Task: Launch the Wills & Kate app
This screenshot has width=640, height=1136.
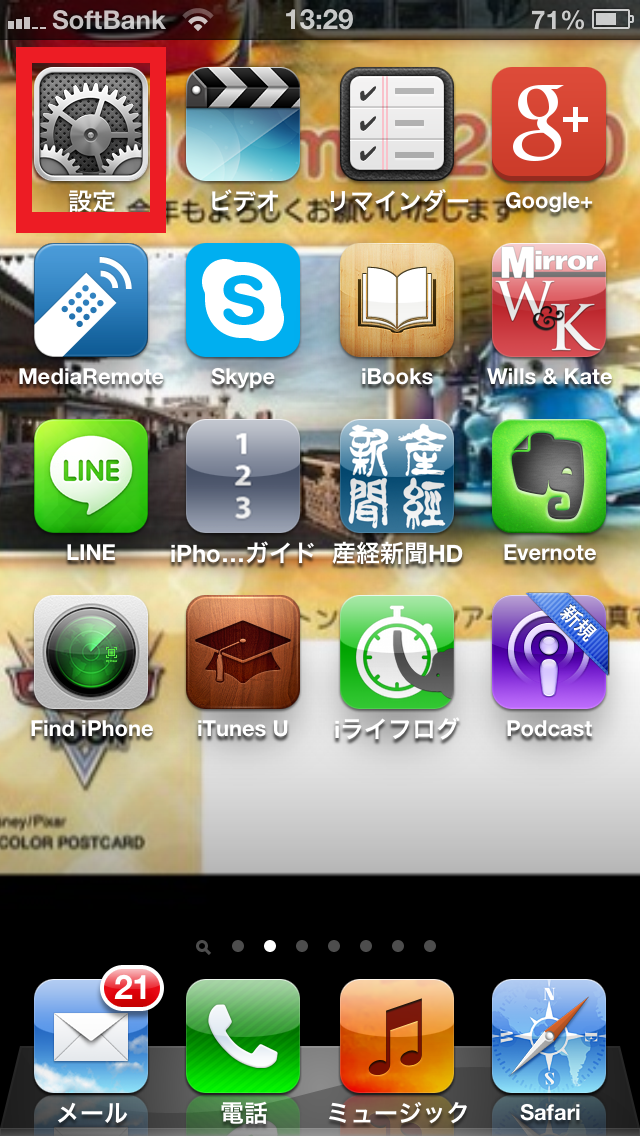Action: [x=548, y=300]
